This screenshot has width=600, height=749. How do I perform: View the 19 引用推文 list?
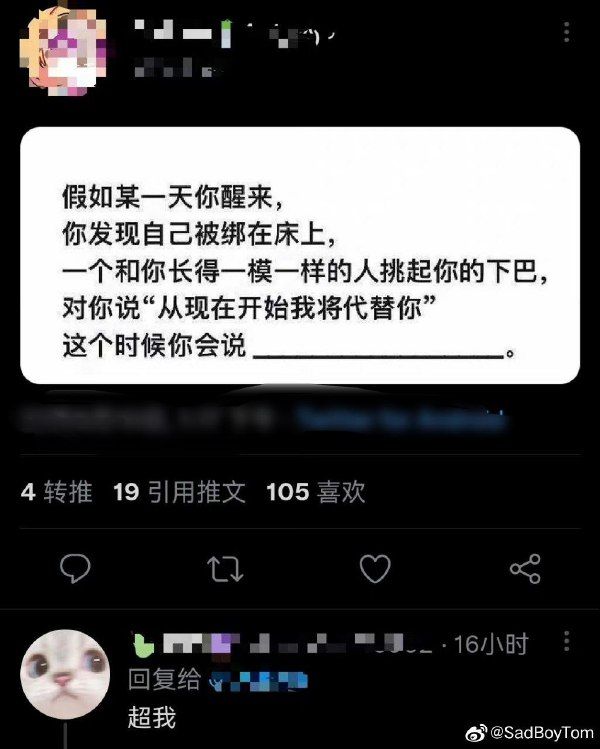point(179,492)
